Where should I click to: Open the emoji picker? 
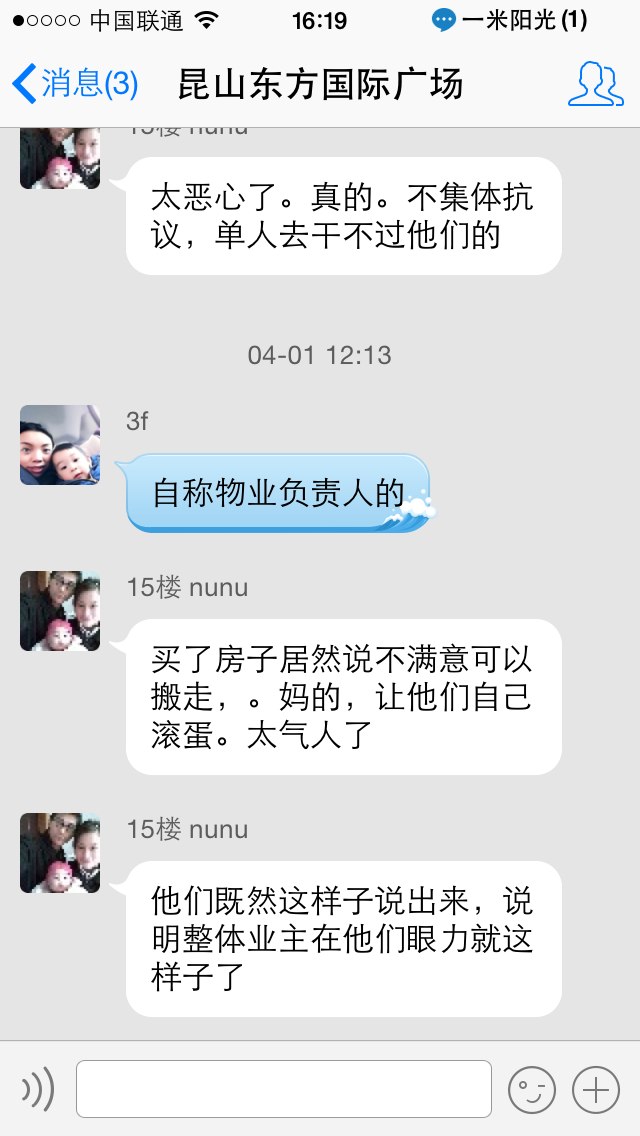531,1089
